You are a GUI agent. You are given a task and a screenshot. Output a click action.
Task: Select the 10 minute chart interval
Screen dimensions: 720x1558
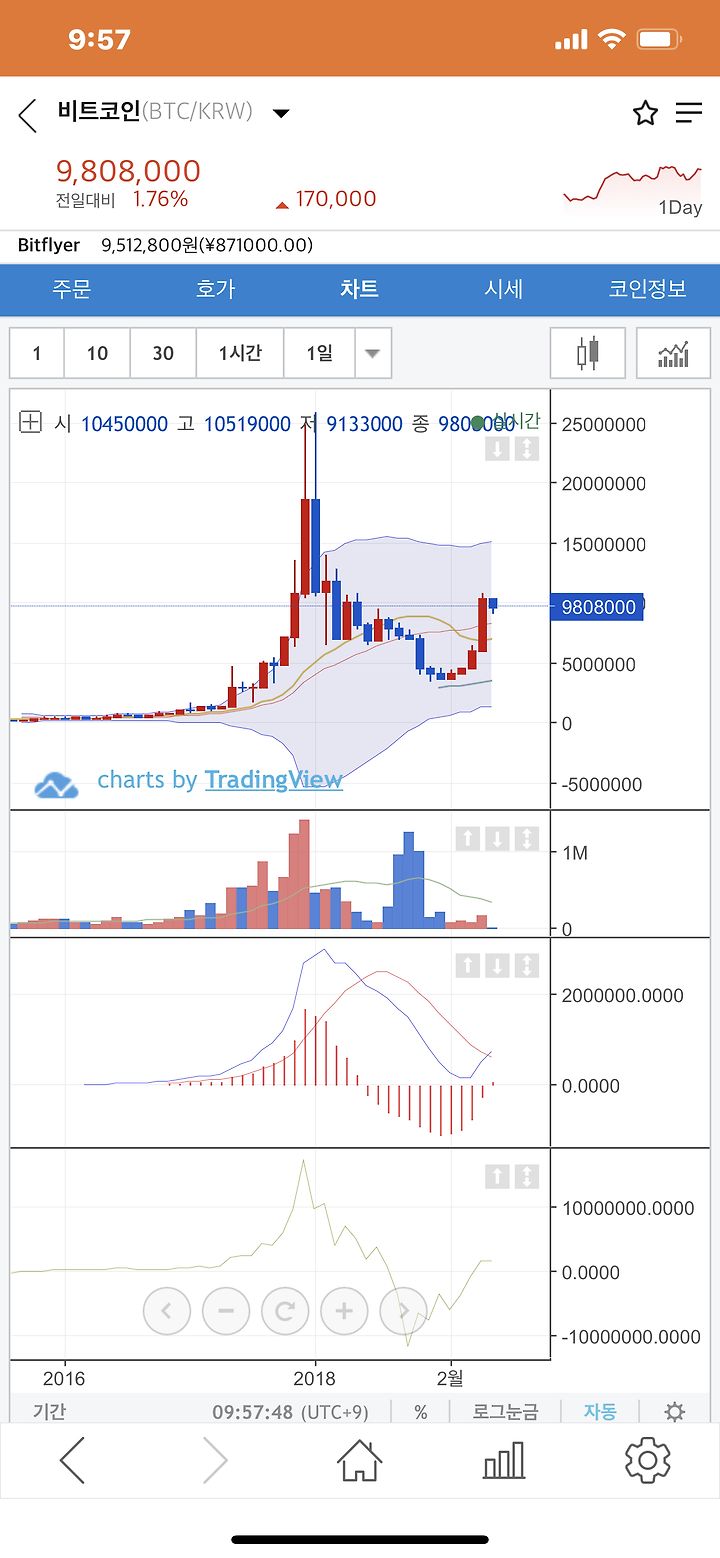(97, 353)
